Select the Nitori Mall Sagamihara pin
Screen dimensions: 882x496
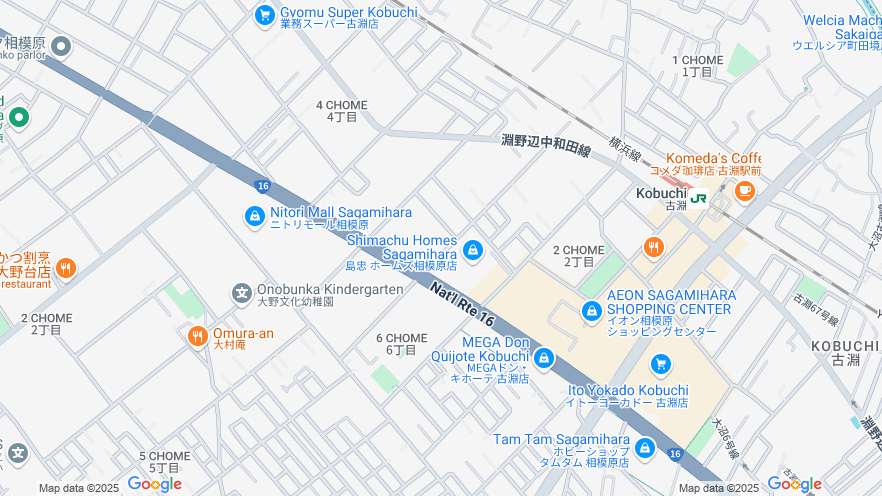click(254, 216)
